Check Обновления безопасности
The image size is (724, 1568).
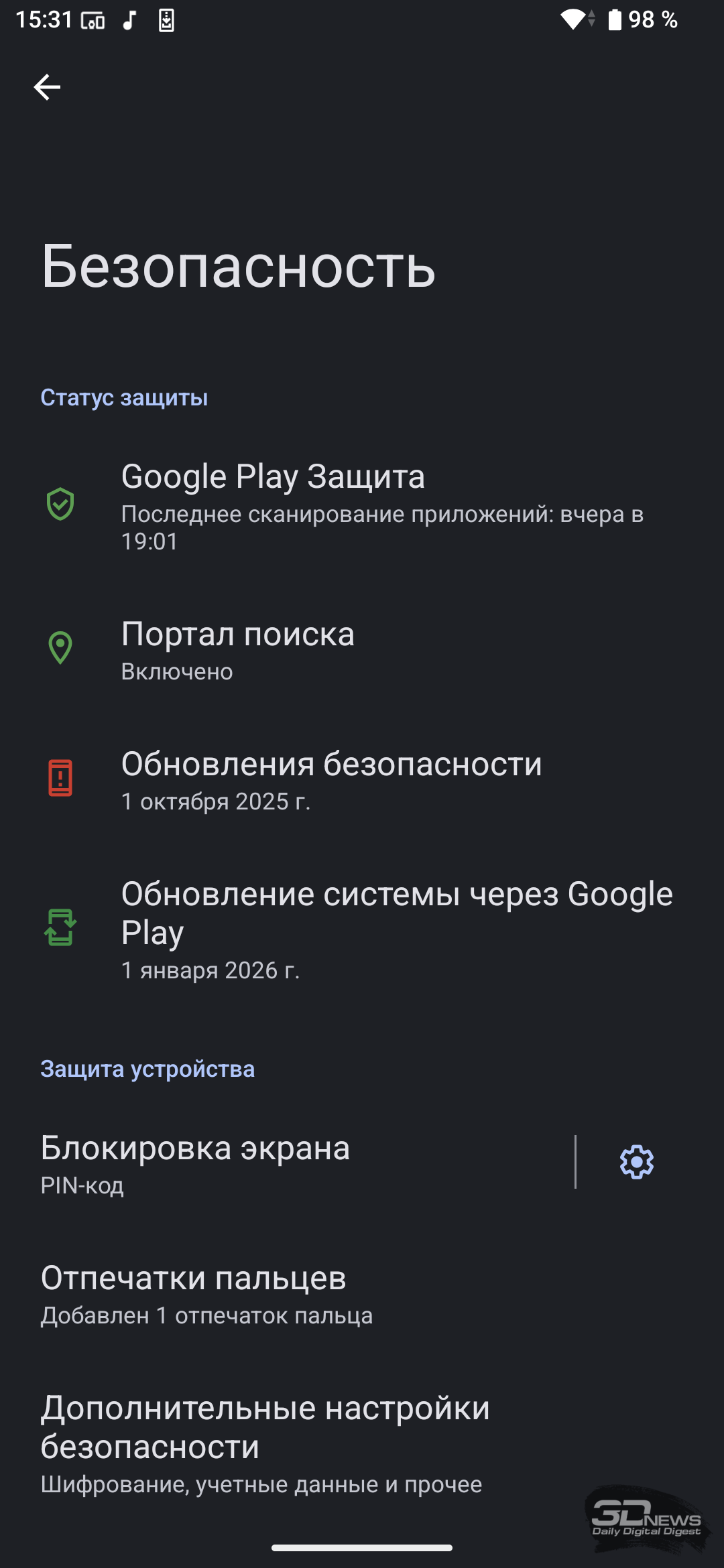pyautogui.click(x=362, y=779)
